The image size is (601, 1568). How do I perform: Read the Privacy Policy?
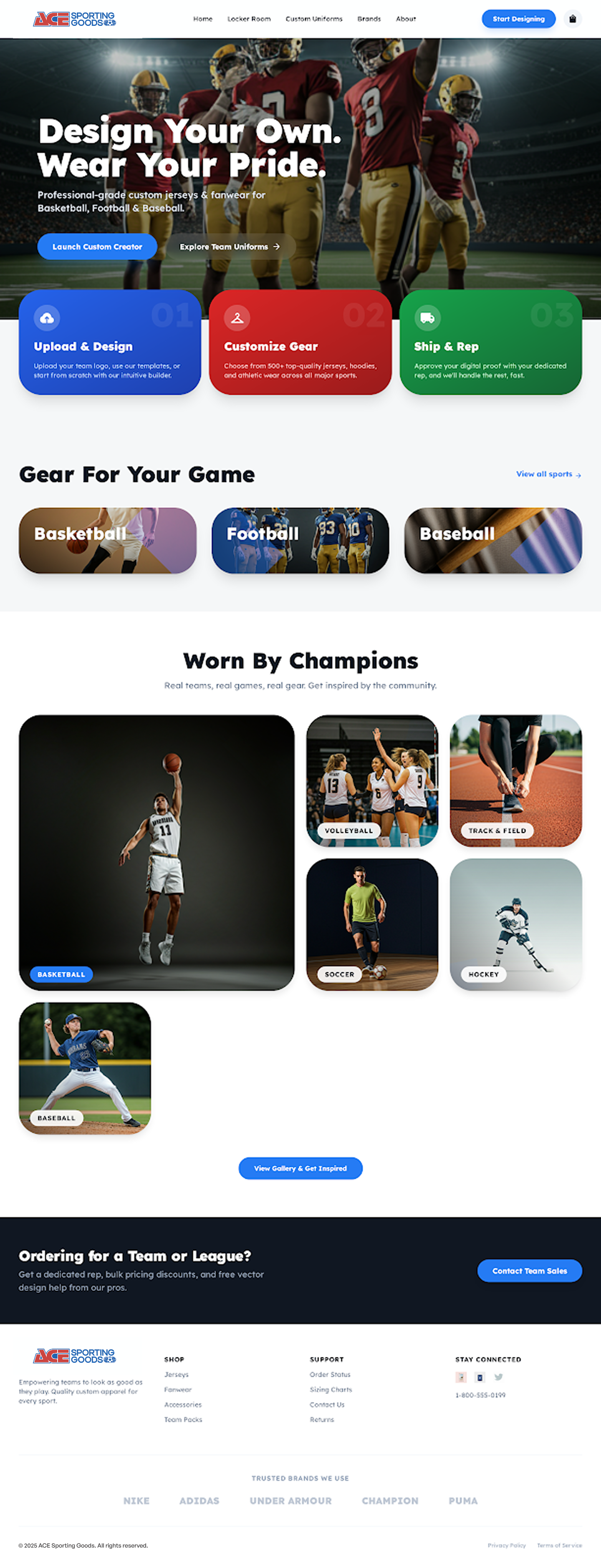[x=507, y=1545]
